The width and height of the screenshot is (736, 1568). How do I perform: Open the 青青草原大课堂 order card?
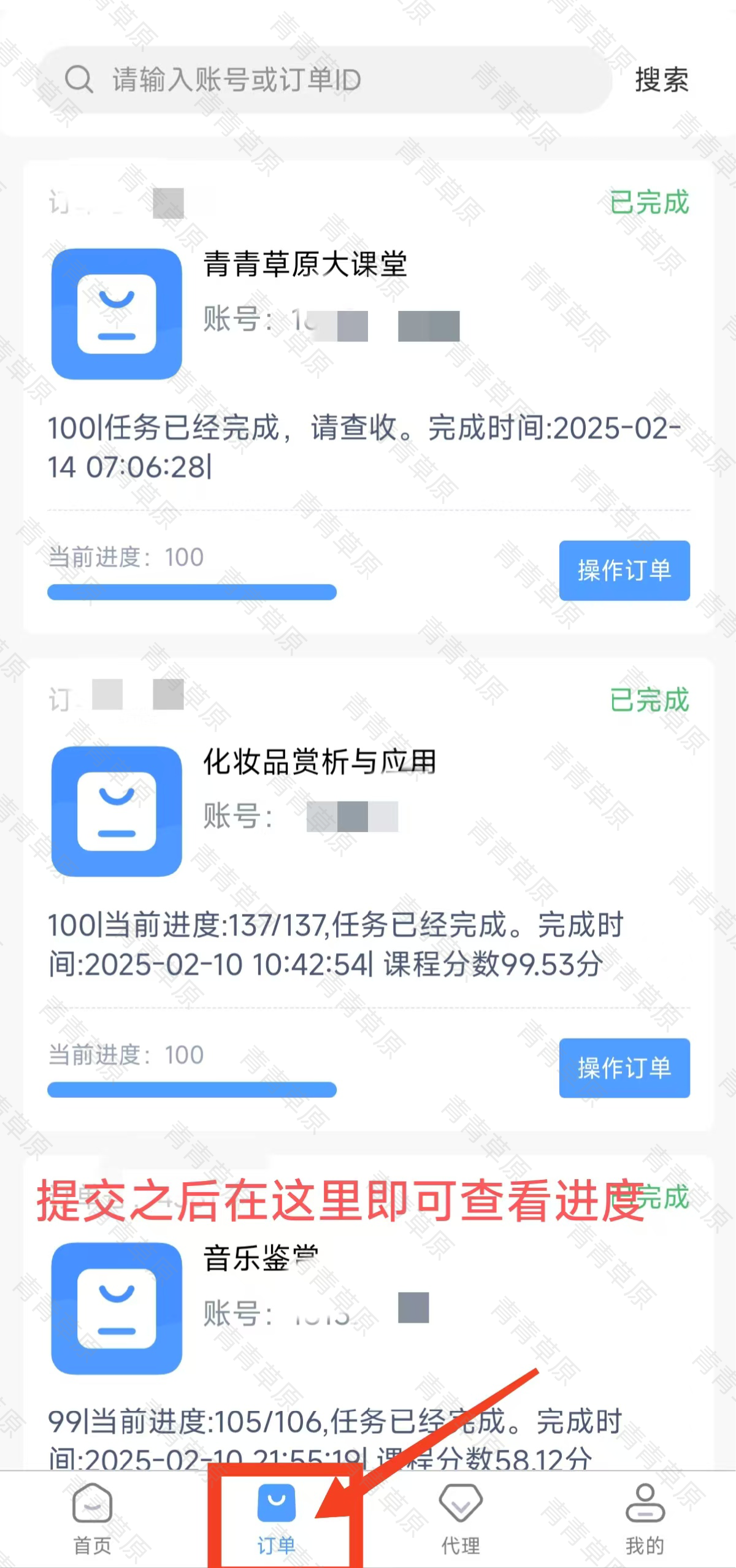[x=305, y=265]
